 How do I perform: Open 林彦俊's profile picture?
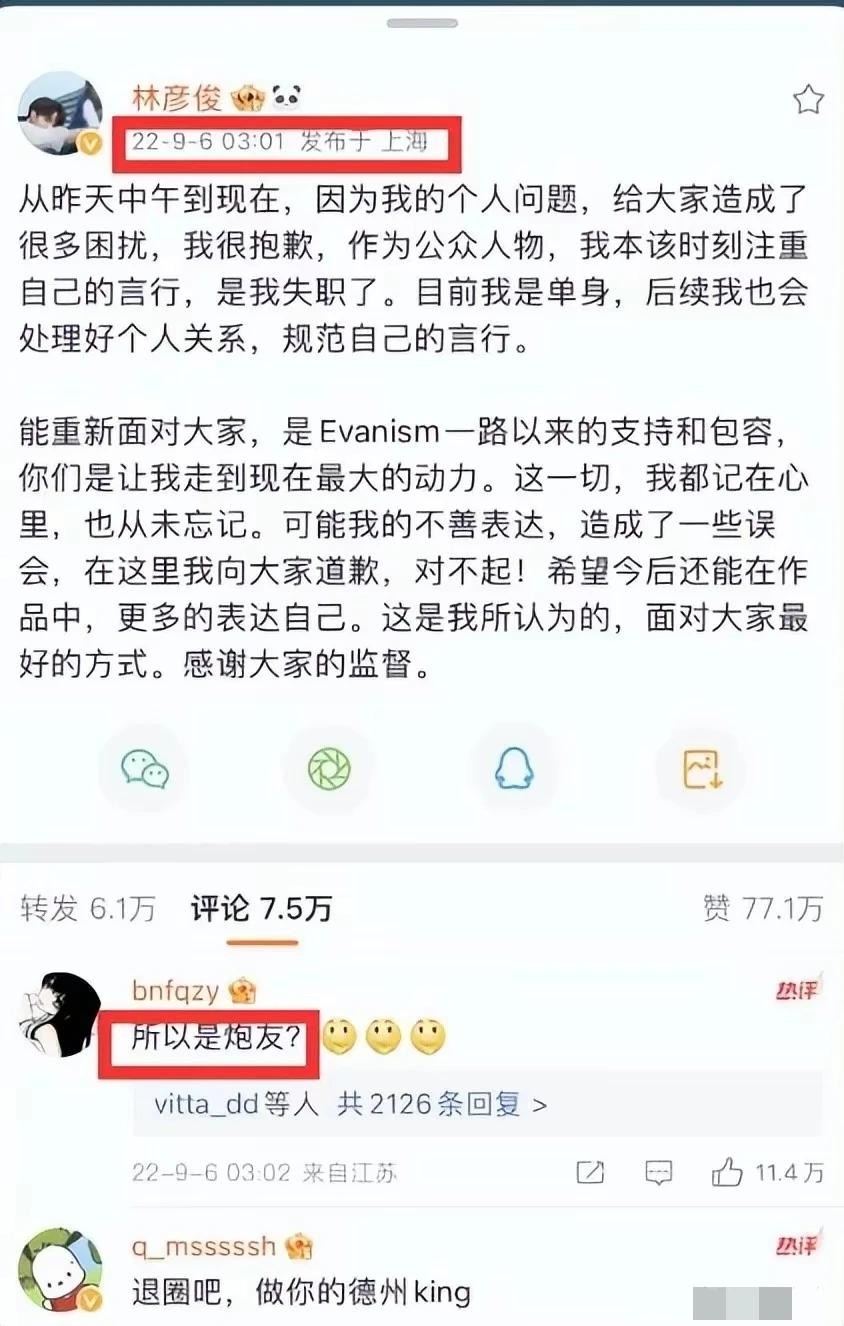[x=60, y=114]
